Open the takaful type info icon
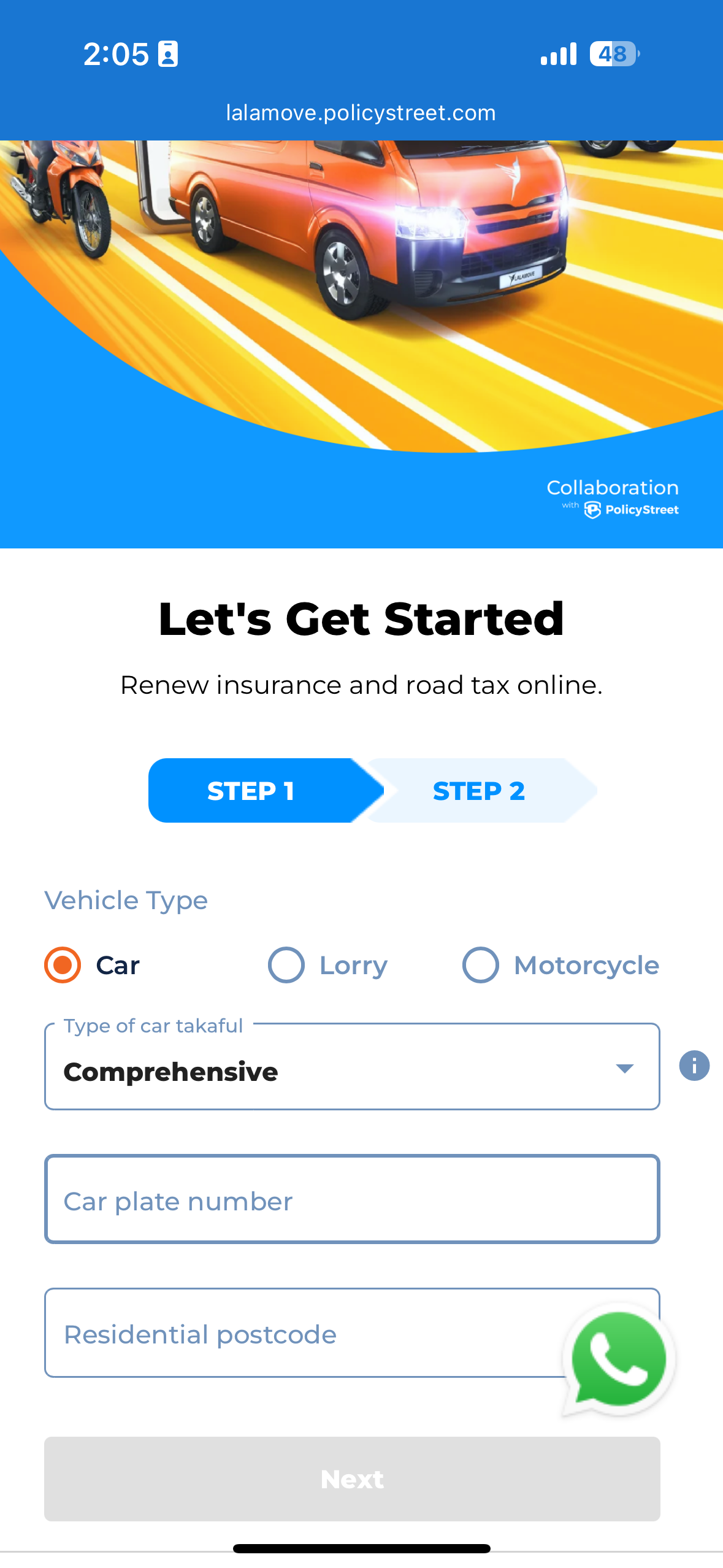 coord(694,1066)
